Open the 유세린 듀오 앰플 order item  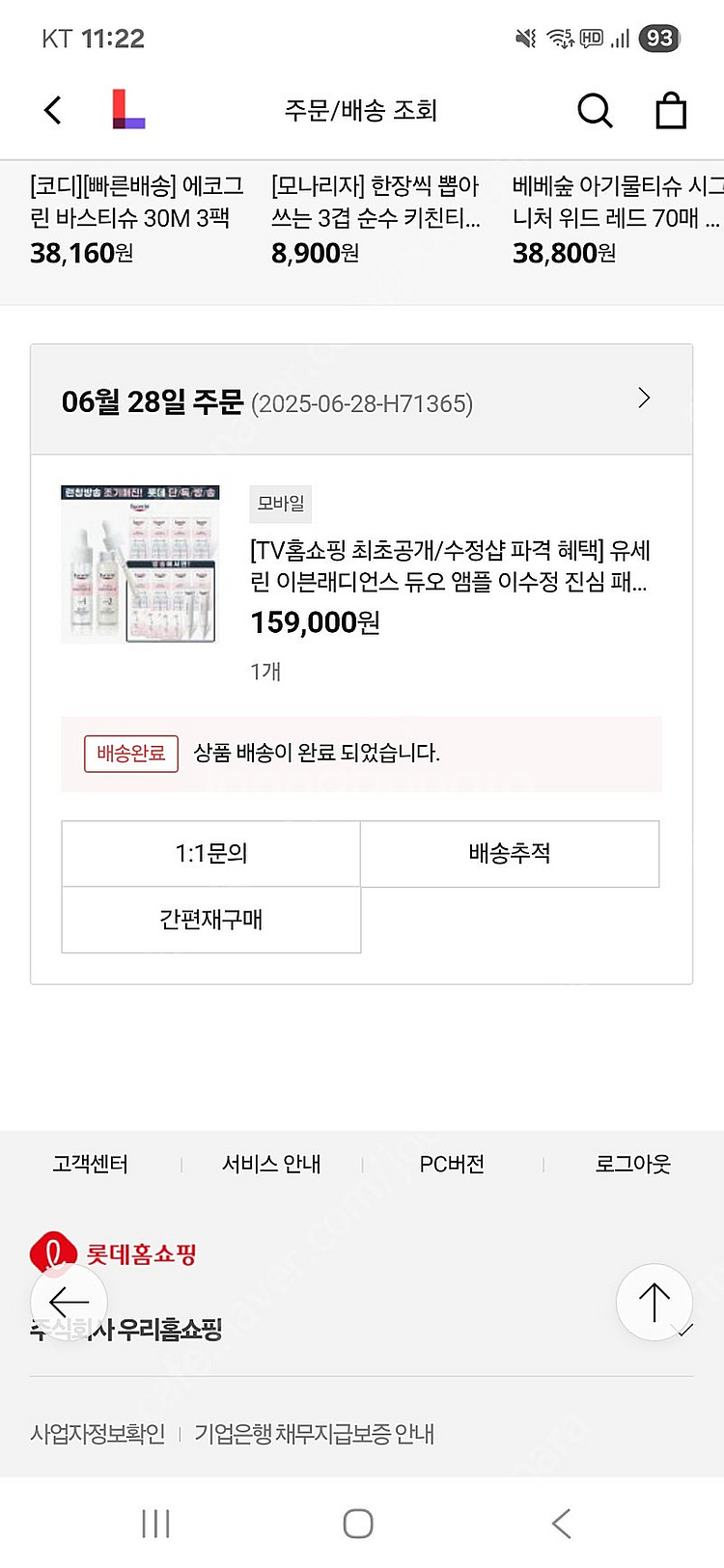pyautogui.click(x=449, y=565)
